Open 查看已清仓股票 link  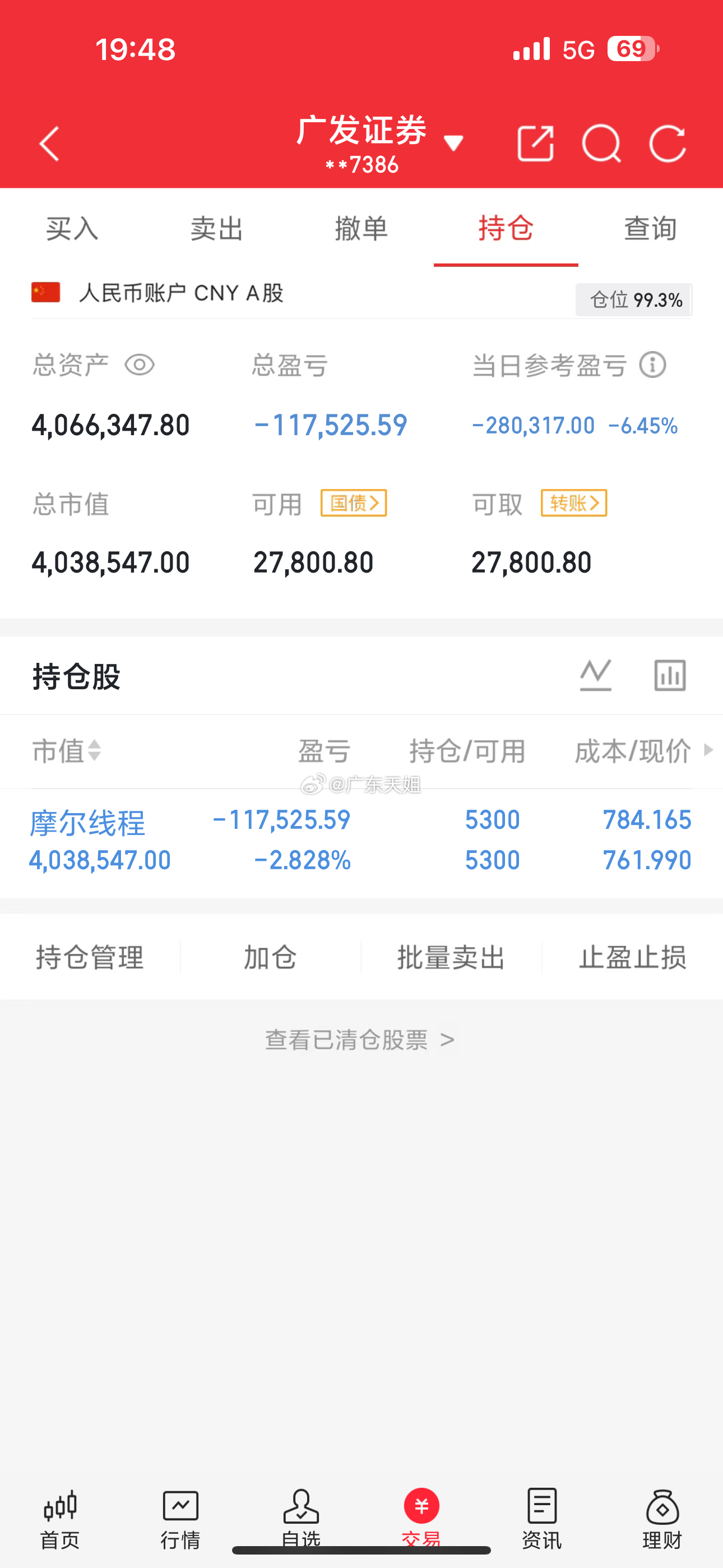coord(359,1040)
